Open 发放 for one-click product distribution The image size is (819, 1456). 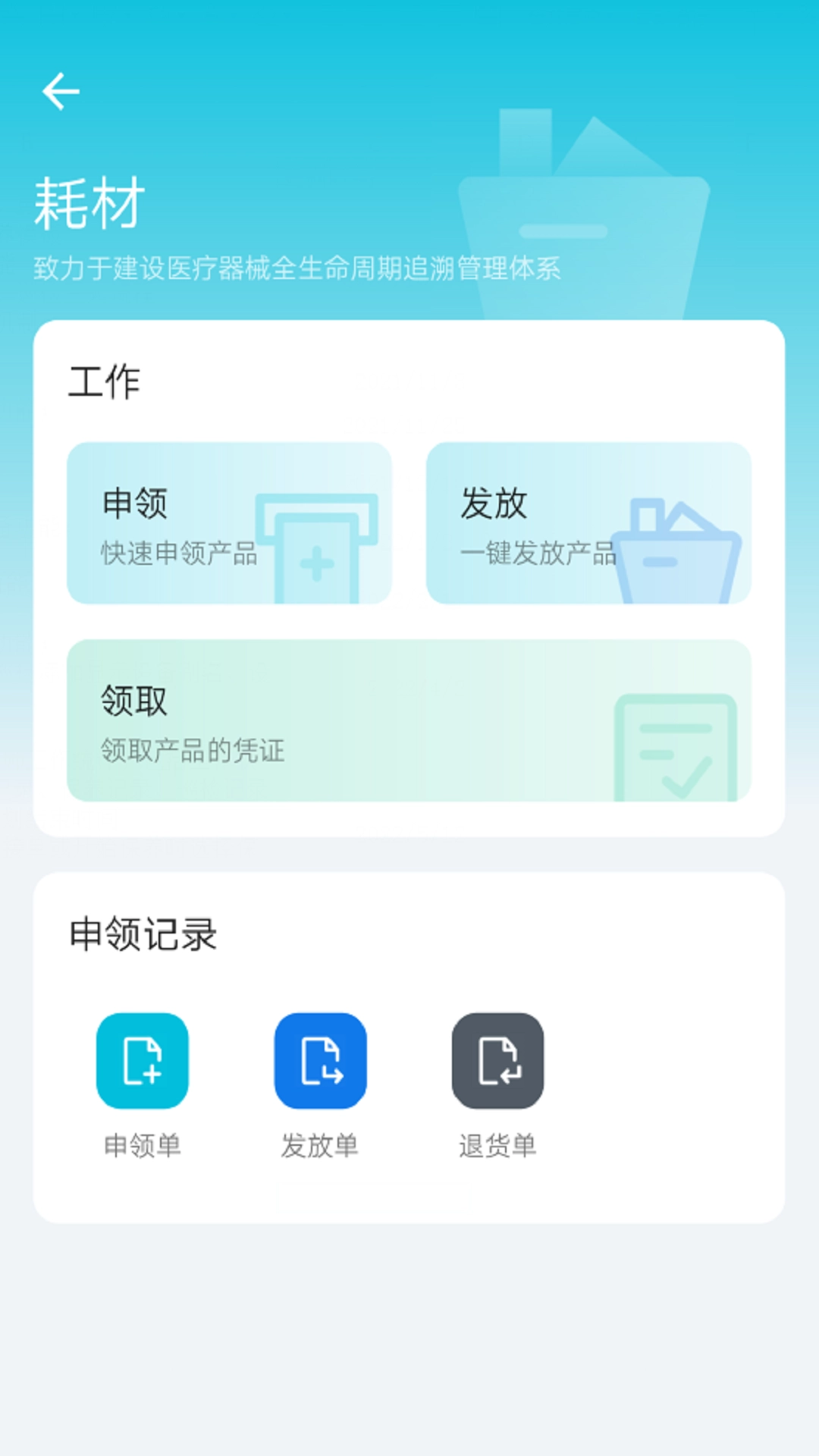point(588,523)
